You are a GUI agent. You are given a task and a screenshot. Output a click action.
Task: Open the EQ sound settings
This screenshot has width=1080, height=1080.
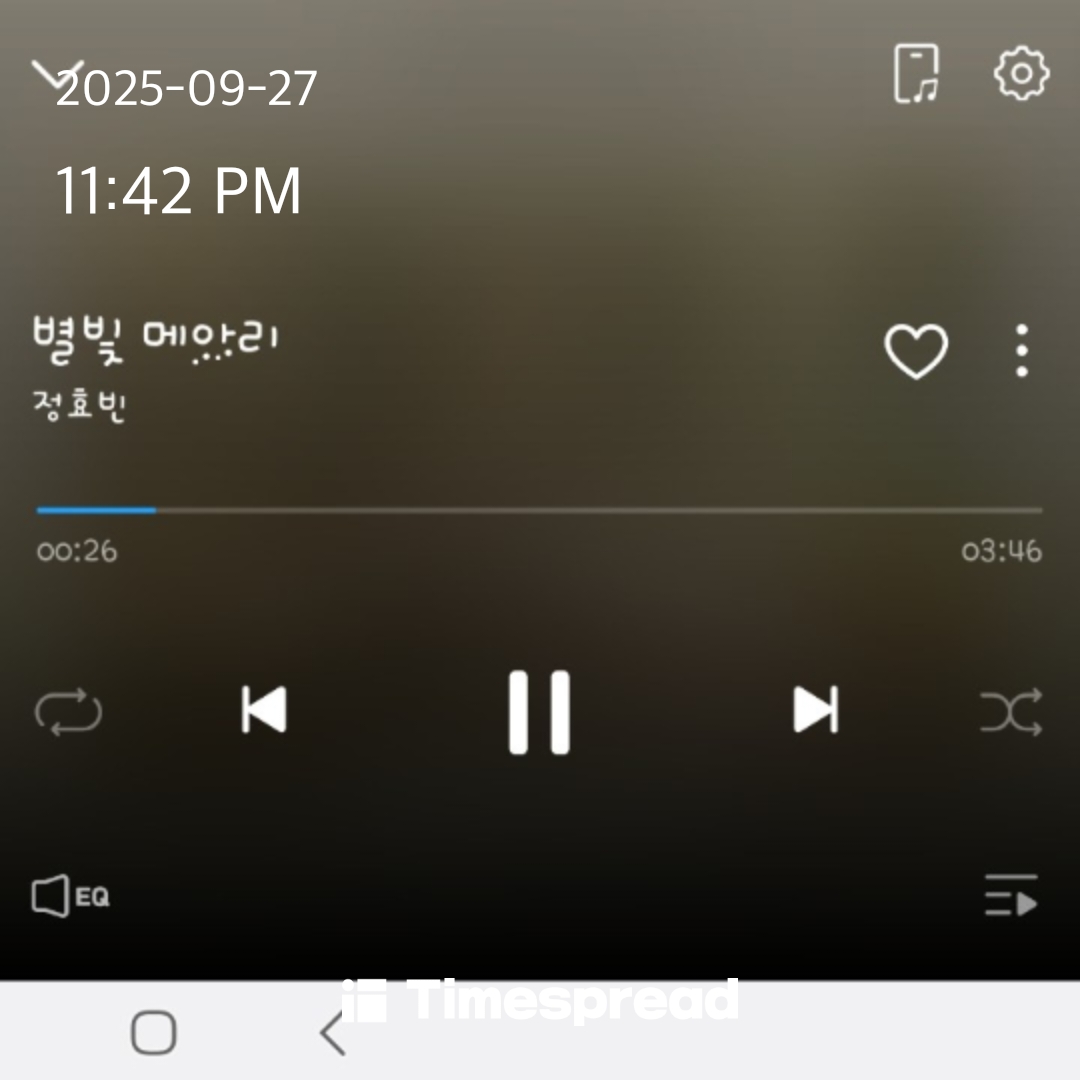point(70,896)
